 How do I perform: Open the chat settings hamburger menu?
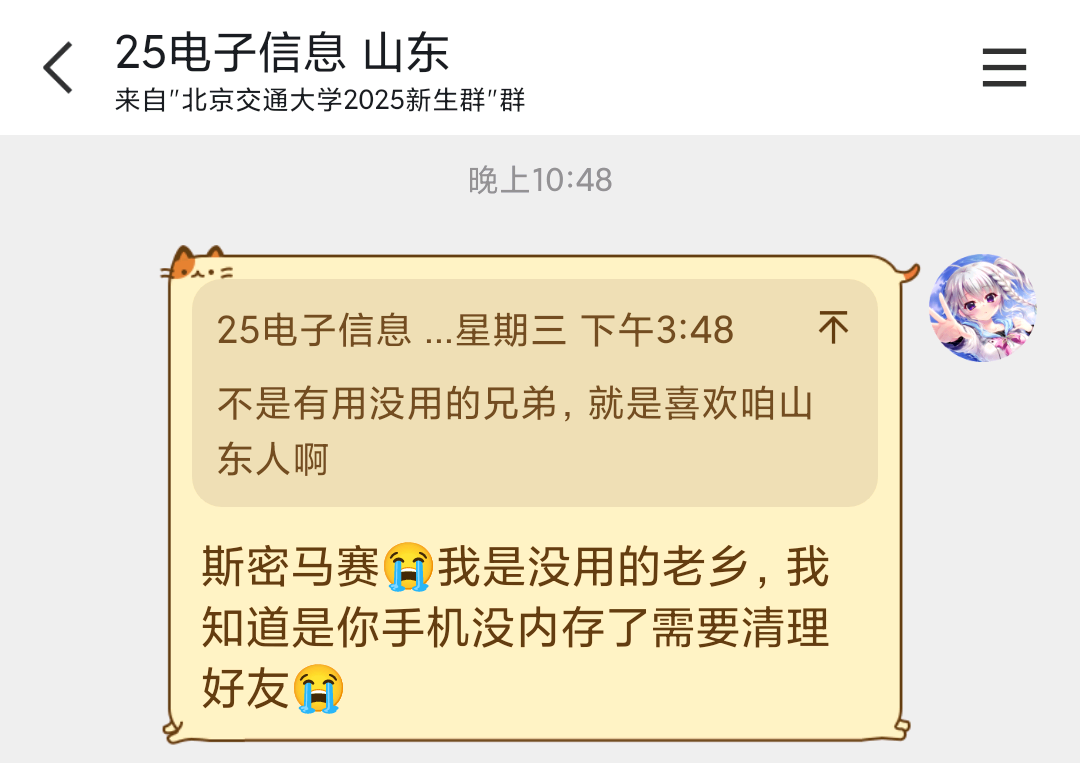pos(1004,69)
